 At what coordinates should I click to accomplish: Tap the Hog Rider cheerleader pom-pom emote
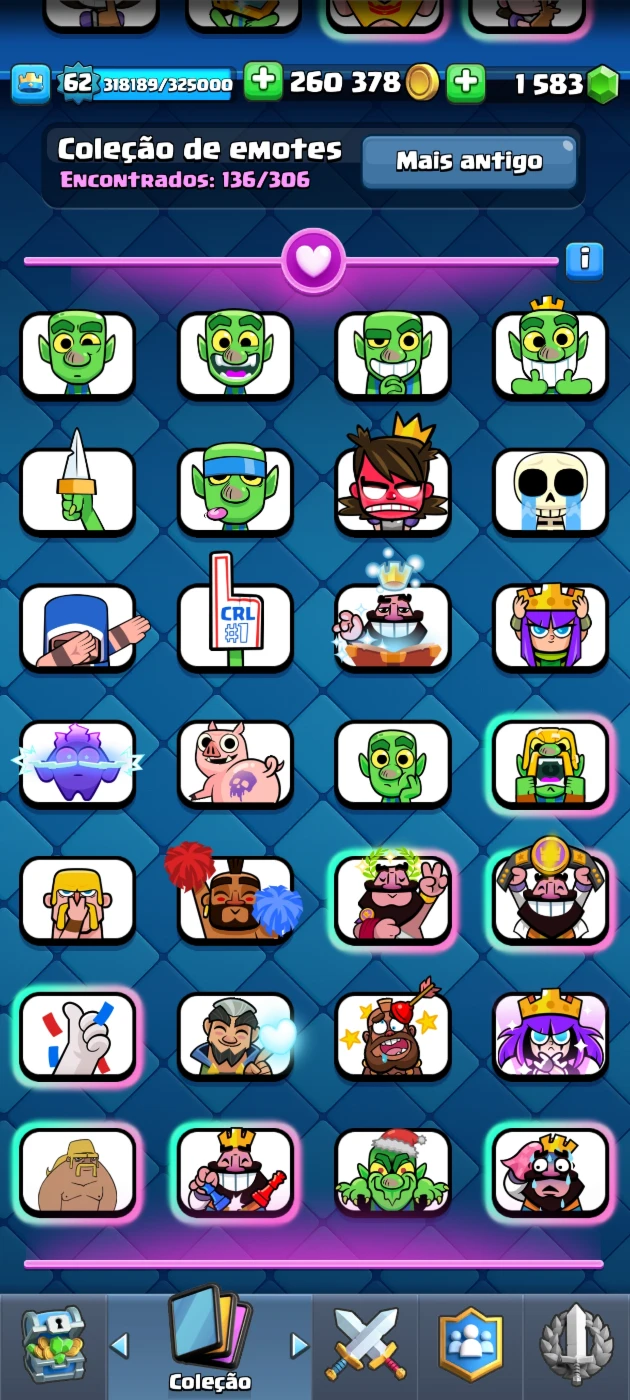(x=235, y=899)
